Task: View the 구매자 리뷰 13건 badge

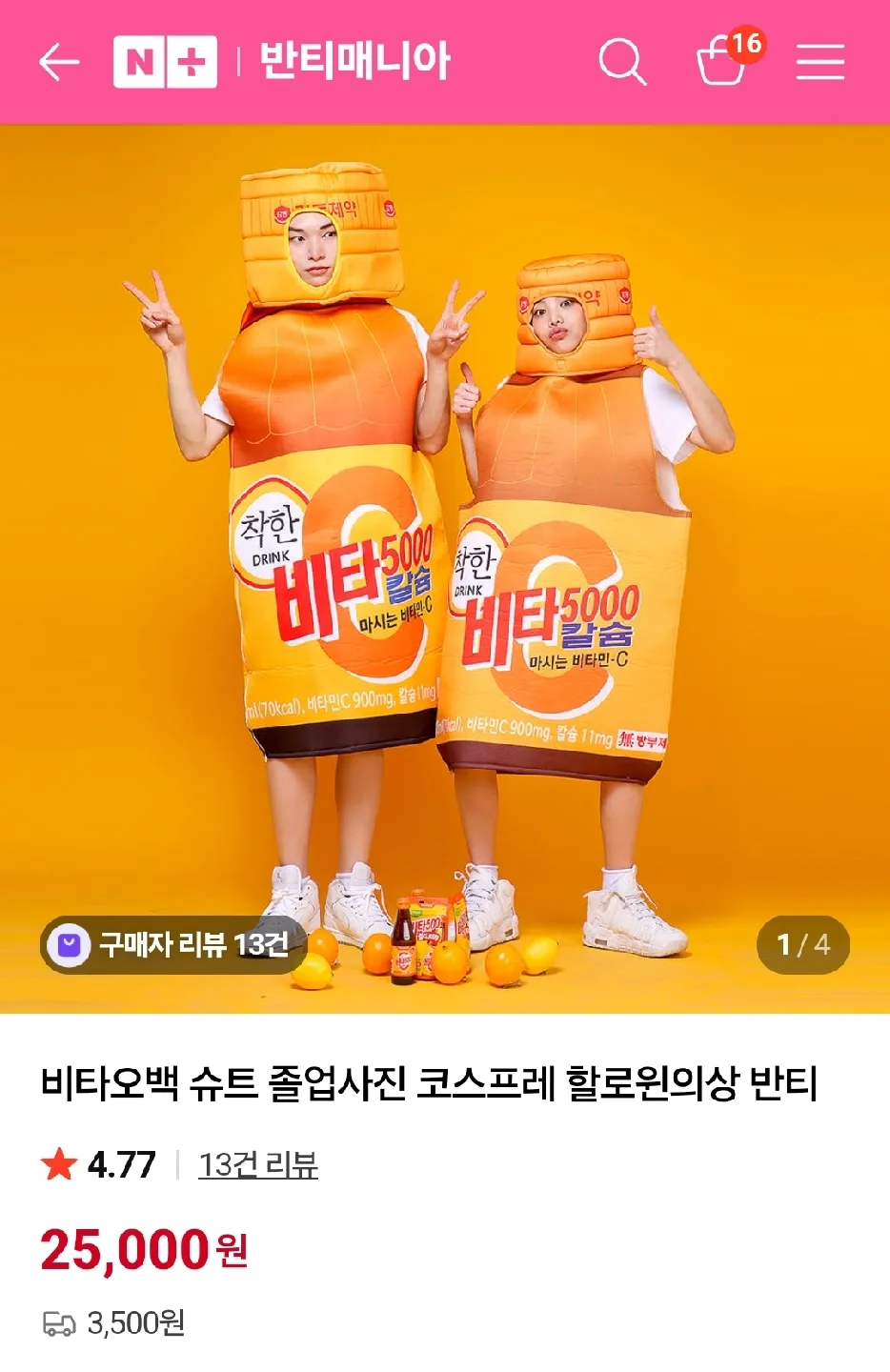Action: click(172, 944)
